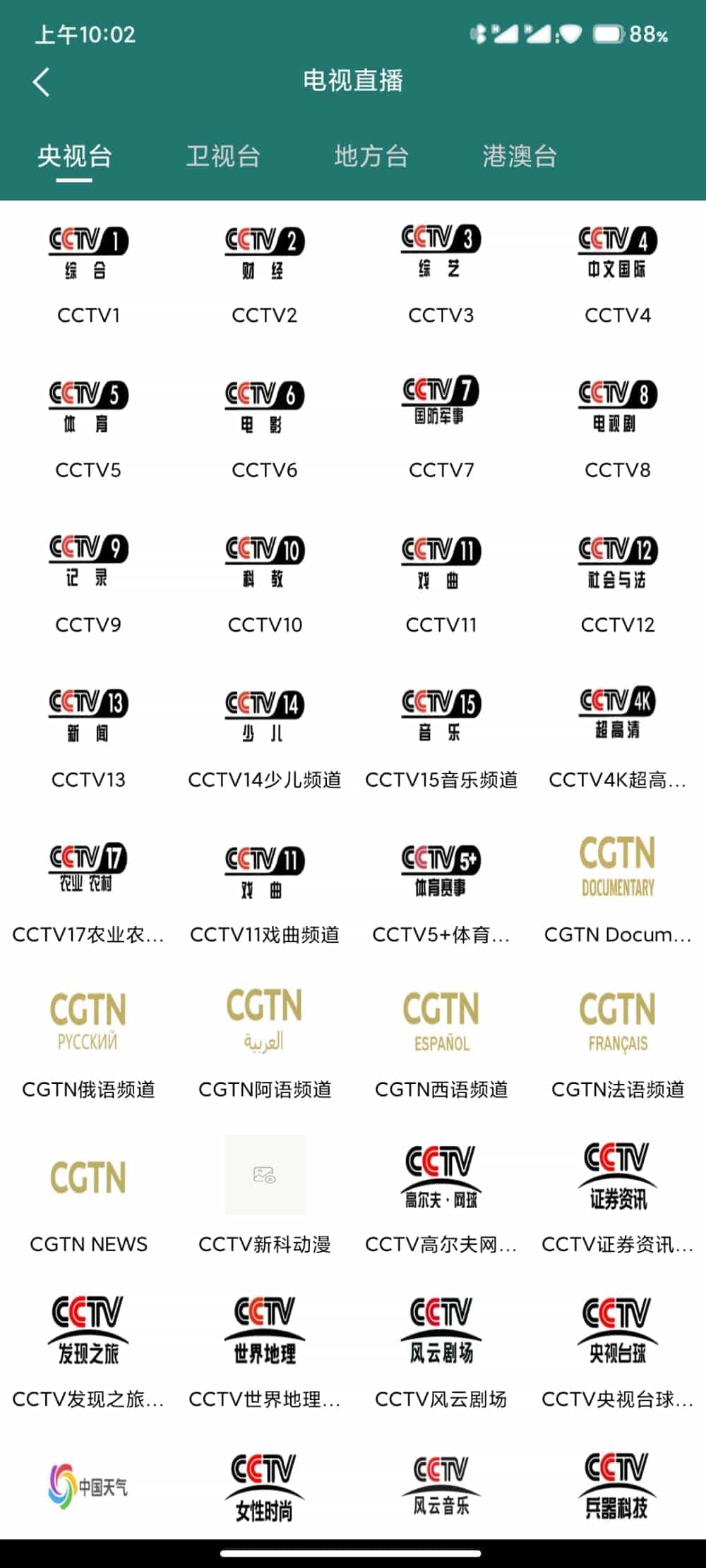Select the 中国天气 channel

click(x=88, y=1486)
